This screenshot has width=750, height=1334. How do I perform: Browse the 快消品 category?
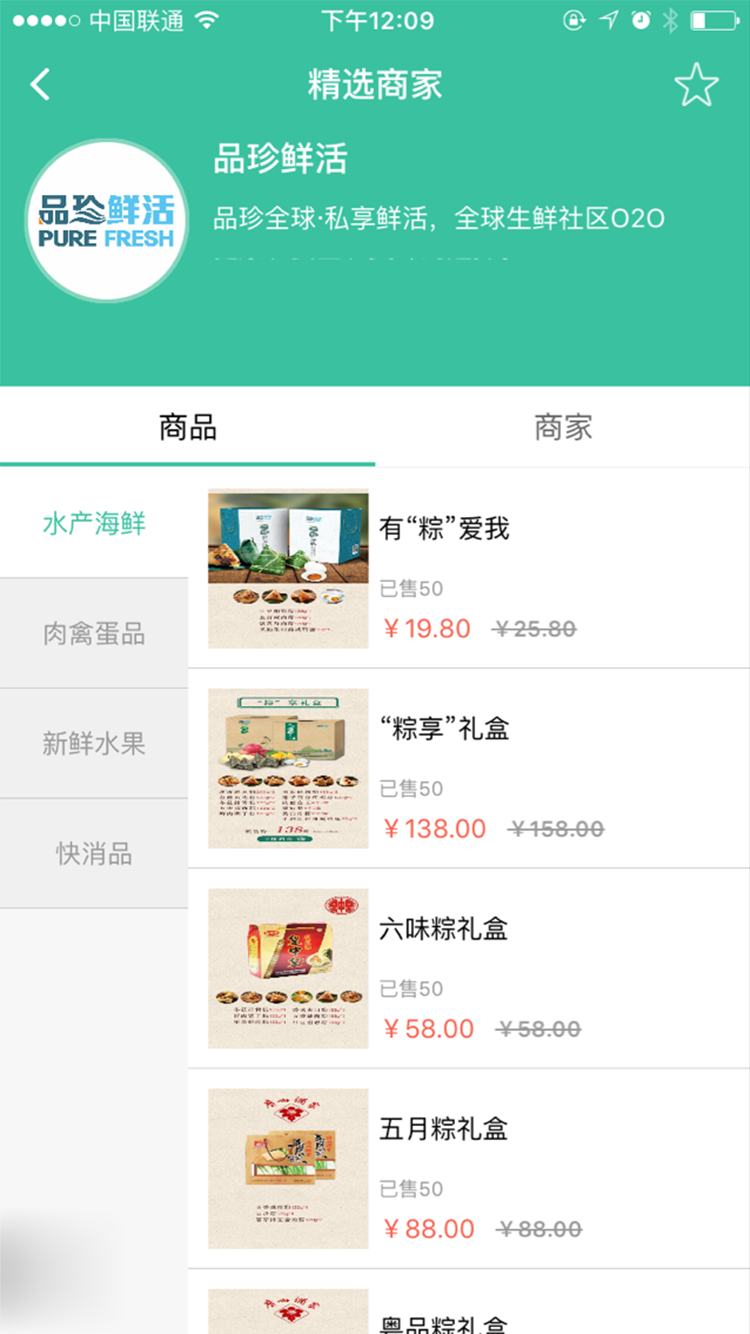tap(94, 853)
